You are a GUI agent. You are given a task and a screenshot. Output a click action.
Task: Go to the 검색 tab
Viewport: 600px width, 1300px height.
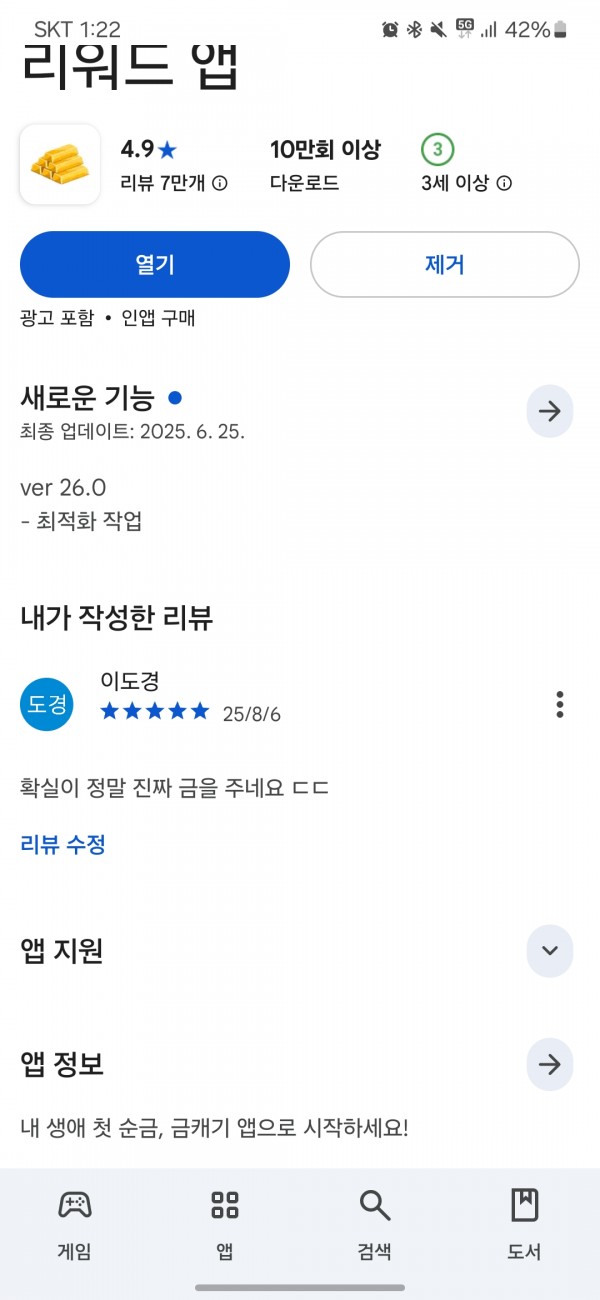375,1225
